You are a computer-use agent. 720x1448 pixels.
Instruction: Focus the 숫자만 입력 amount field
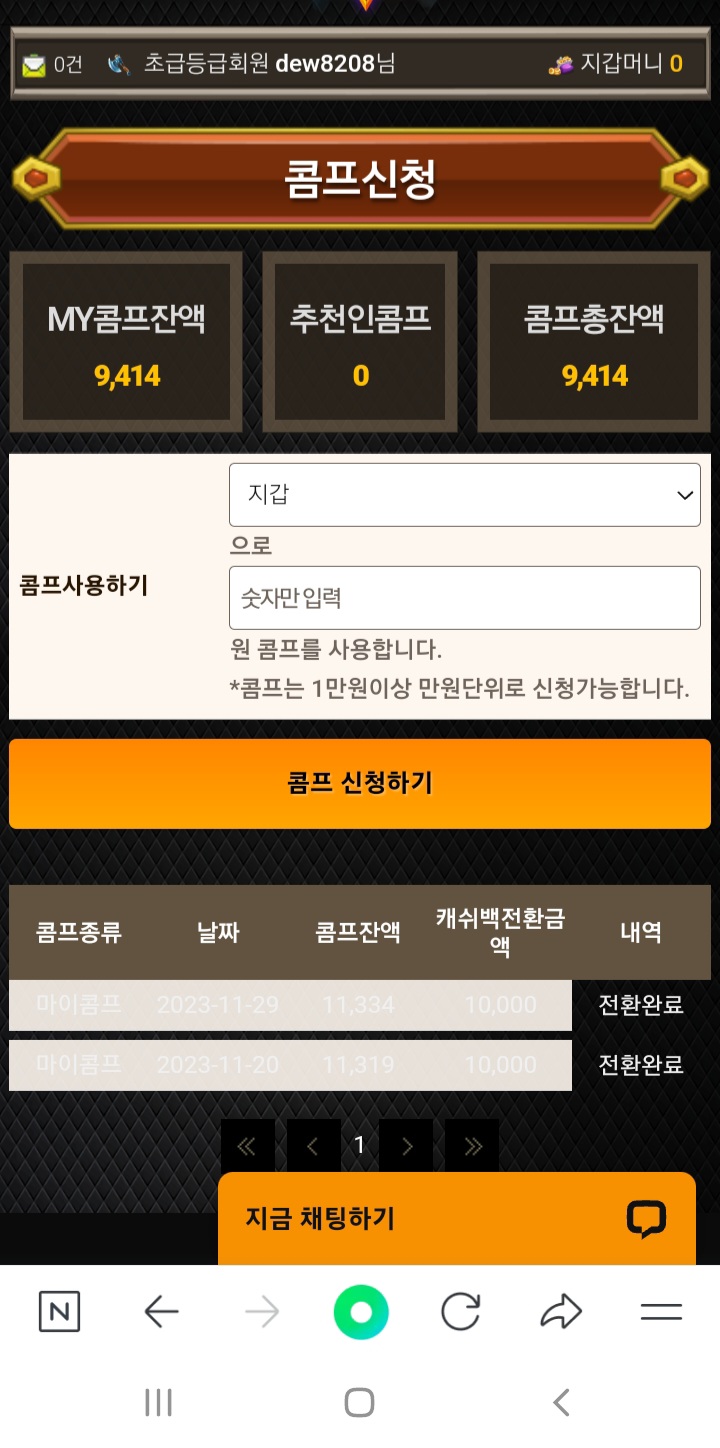(x=464, y=598)
